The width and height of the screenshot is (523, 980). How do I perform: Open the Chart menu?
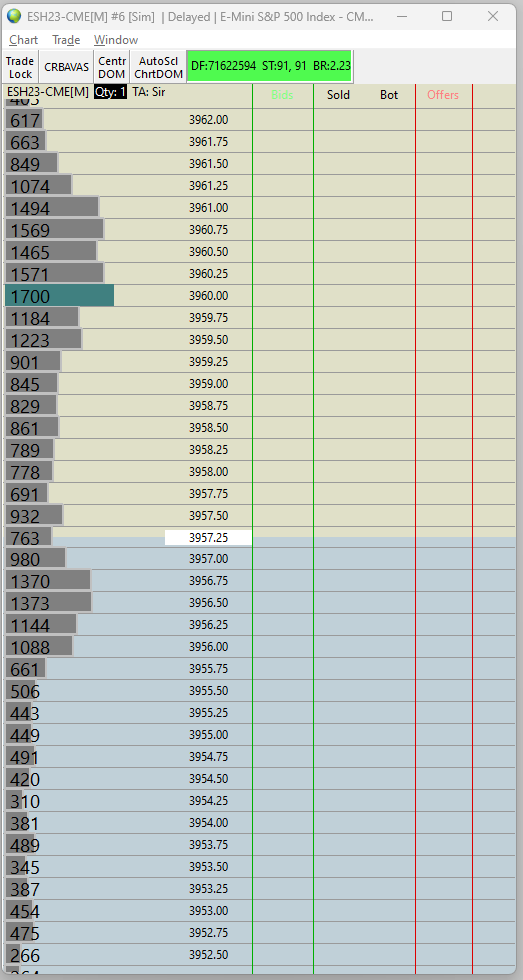click(x=24, y=40)
